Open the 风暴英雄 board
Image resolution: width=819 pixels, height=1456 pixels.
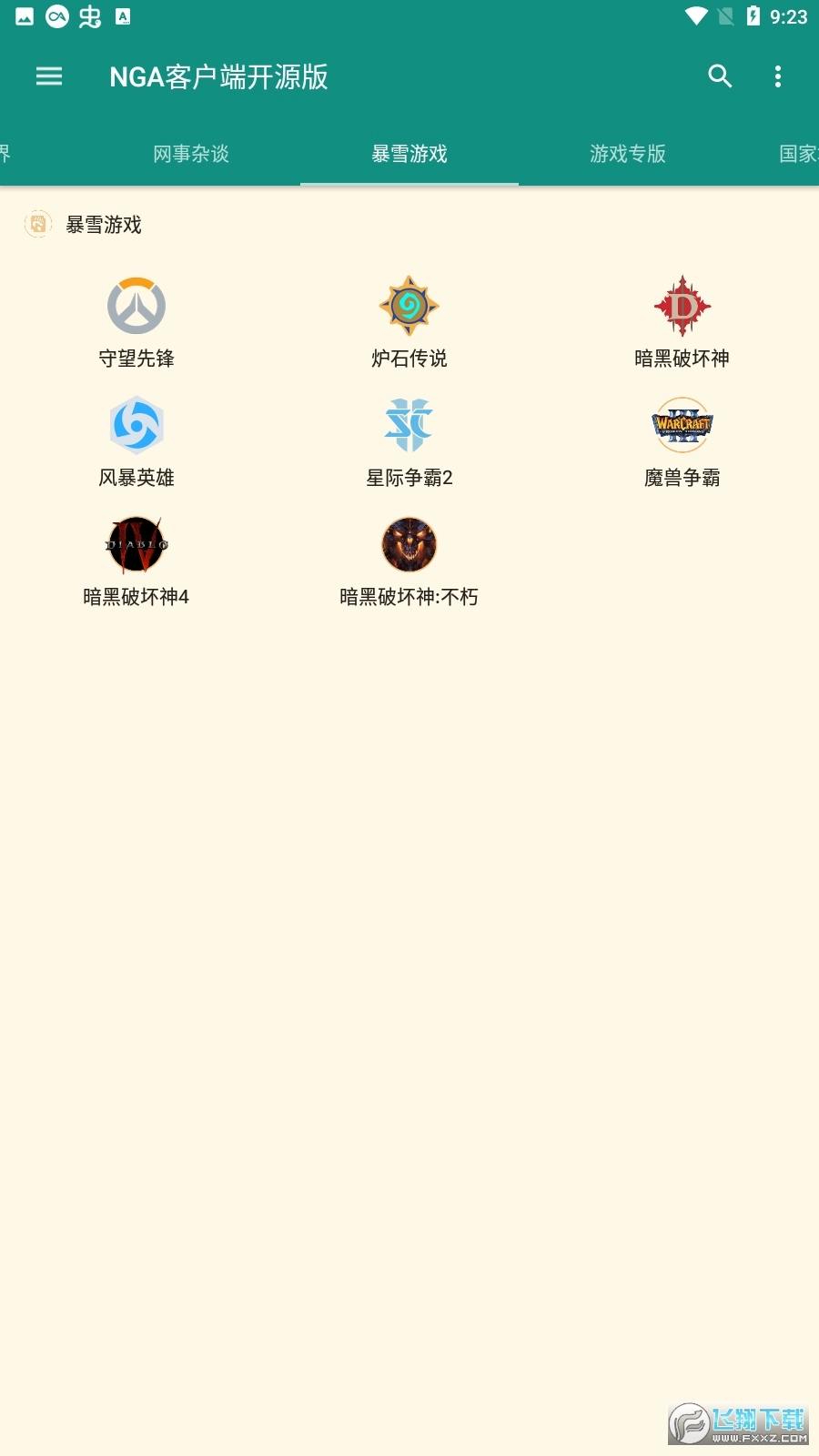pyautogui.click(x=136, y=441)
